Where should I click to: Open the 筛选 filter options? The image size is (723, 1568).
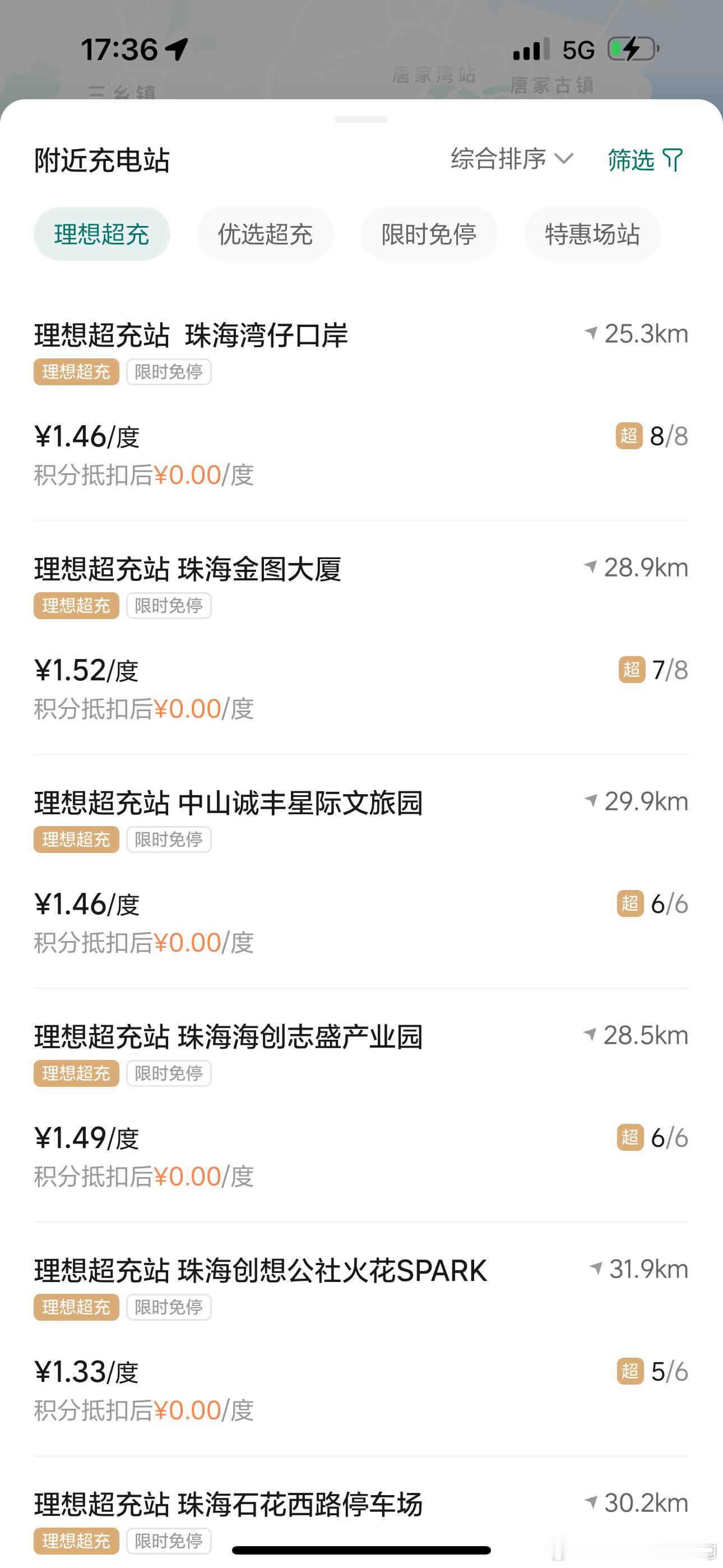click(646, 160)
